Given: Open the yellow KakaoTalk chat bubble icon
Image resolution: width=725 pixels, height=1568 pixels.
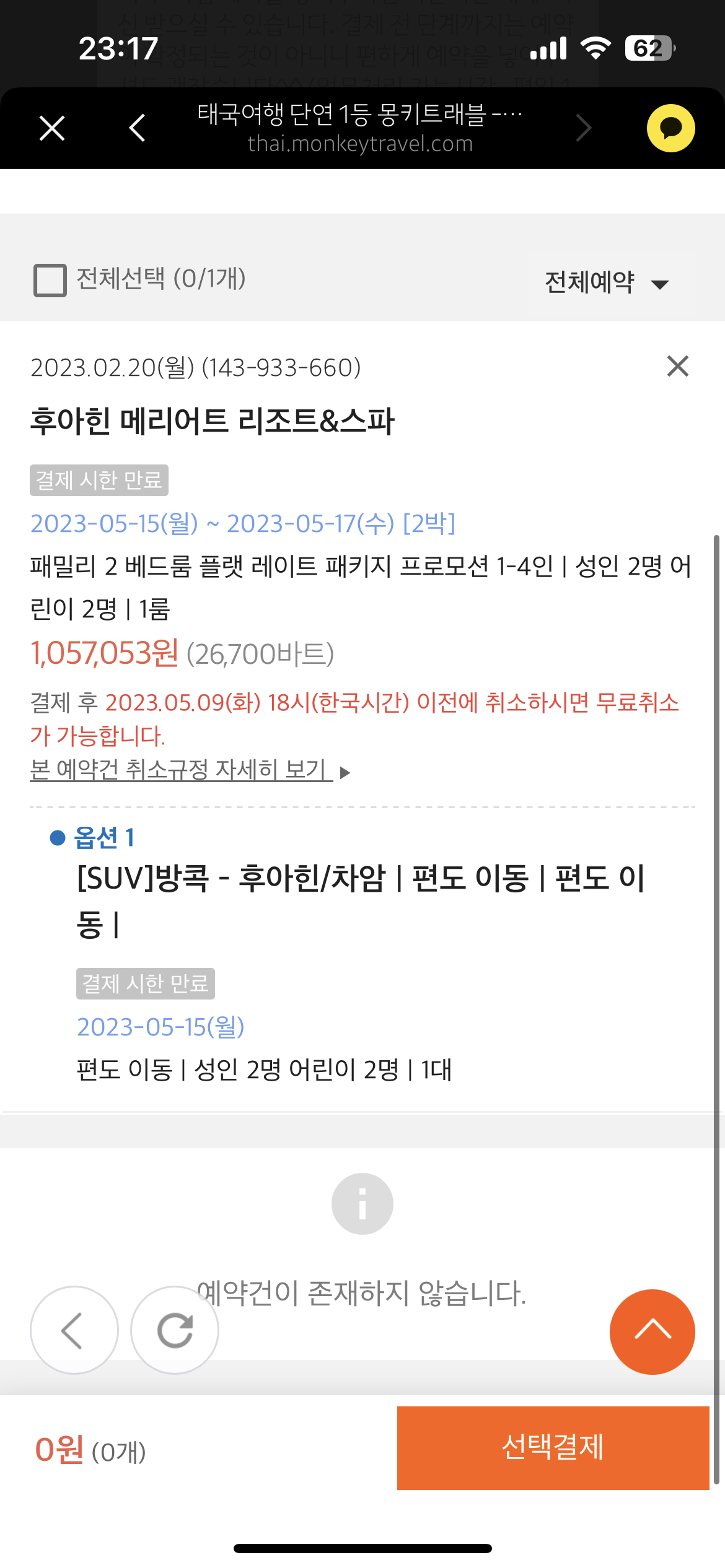Looking at the screenshot, I should point(670,128).
